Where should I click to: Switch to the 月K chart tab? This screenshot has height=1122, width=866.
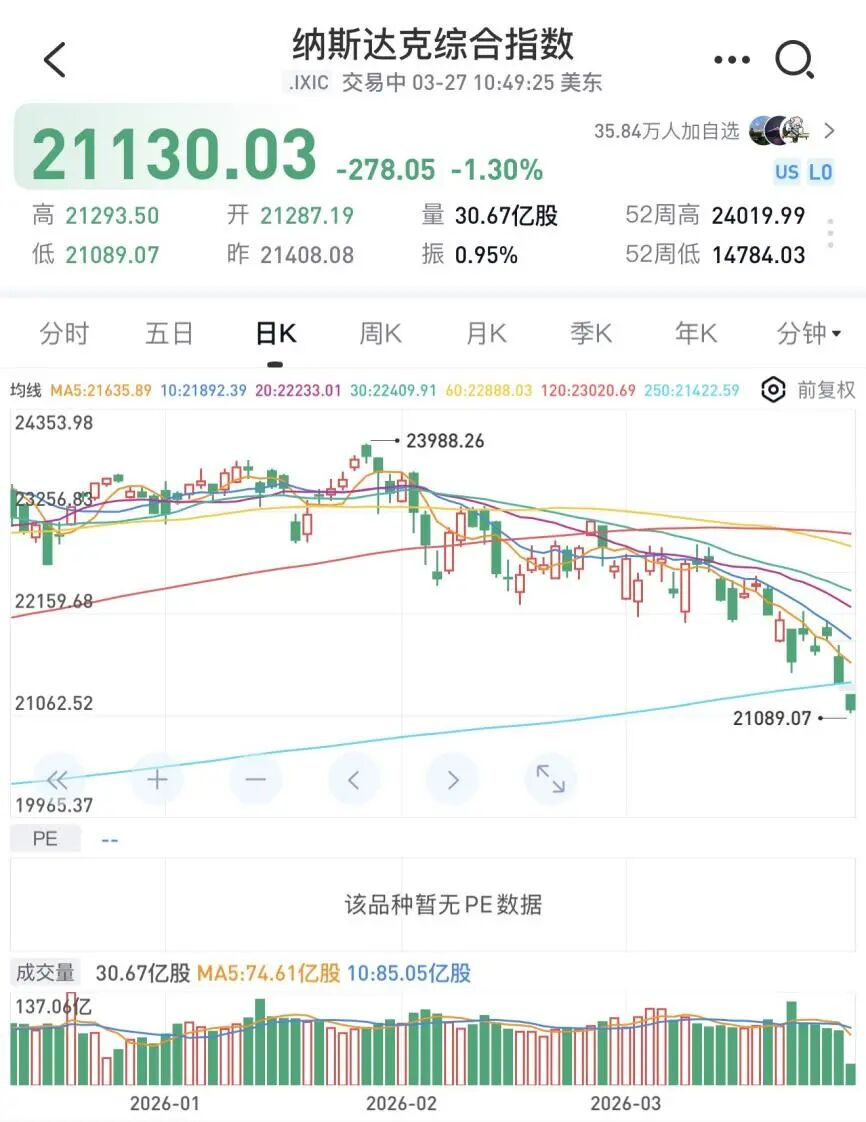pos(486,333)
